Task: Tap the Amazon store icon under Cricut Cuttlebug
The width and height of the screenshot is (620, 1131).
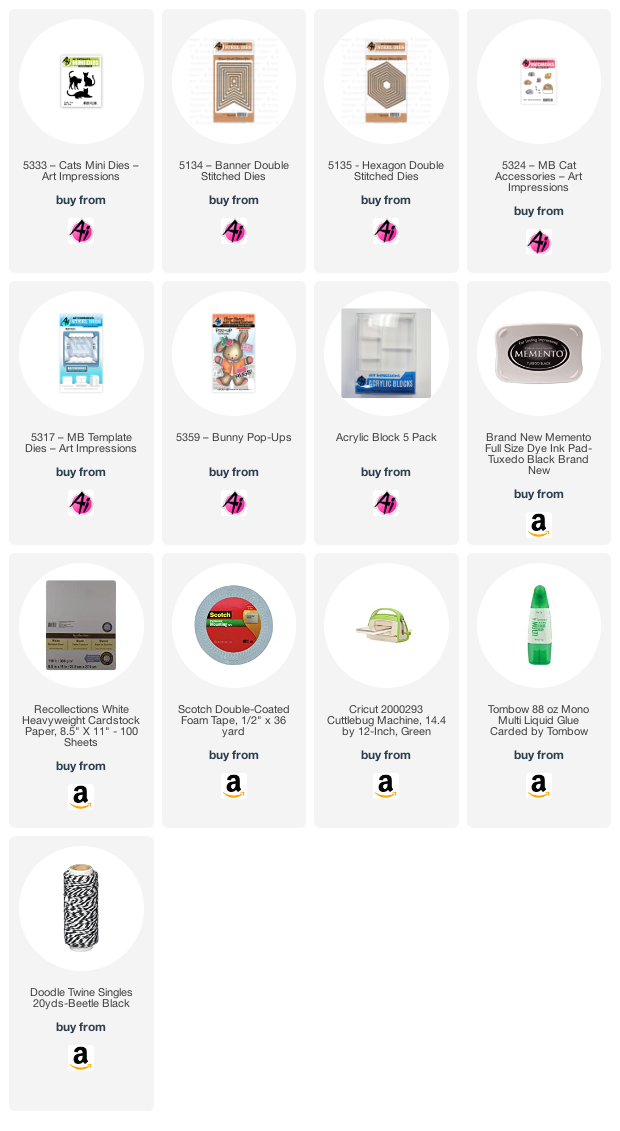Action: pyautogui.click(x=386, y=786)
